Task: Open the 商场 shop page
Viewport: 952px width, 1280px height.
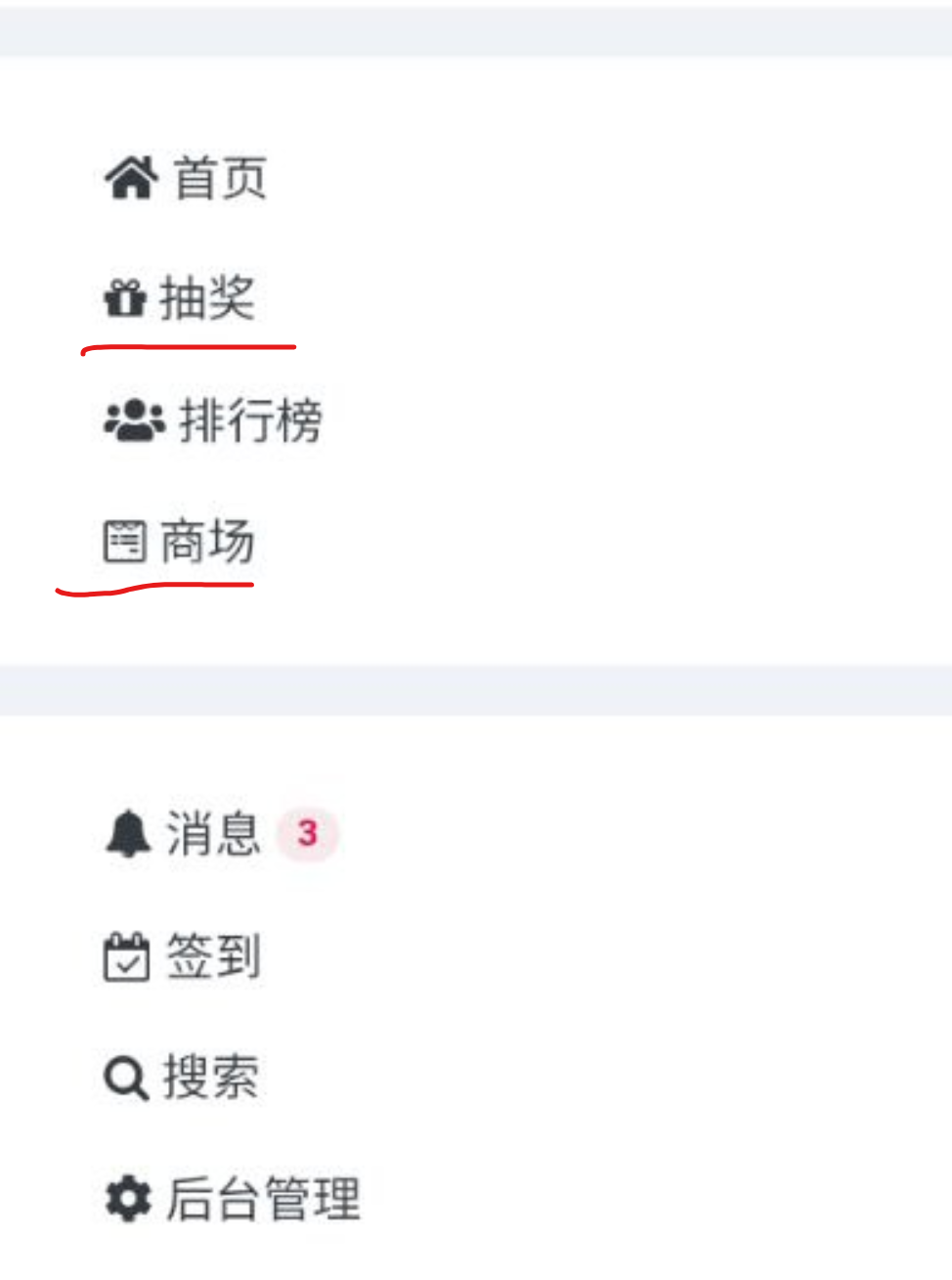Action: (181, 541)
